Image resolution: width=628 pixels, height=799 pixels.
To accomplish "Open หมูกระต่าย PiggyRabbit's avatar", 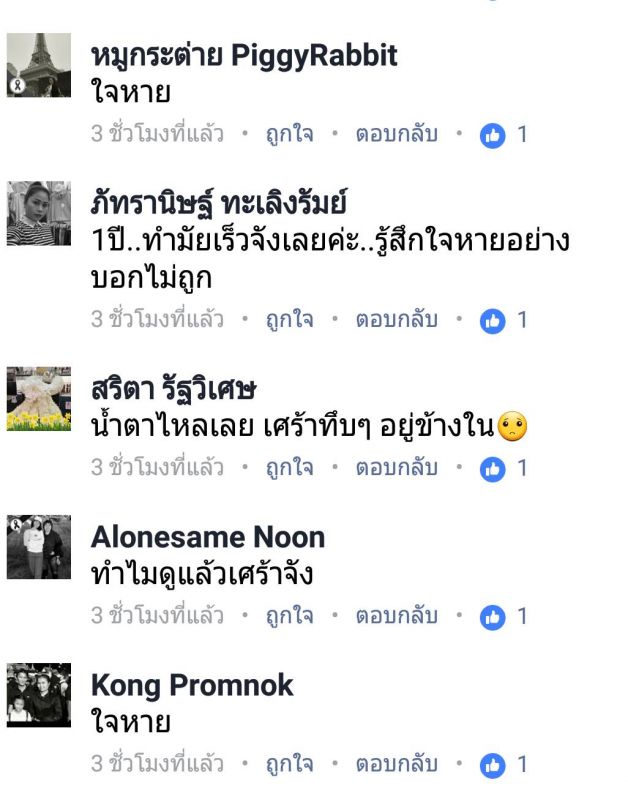I will click(39, 65).
